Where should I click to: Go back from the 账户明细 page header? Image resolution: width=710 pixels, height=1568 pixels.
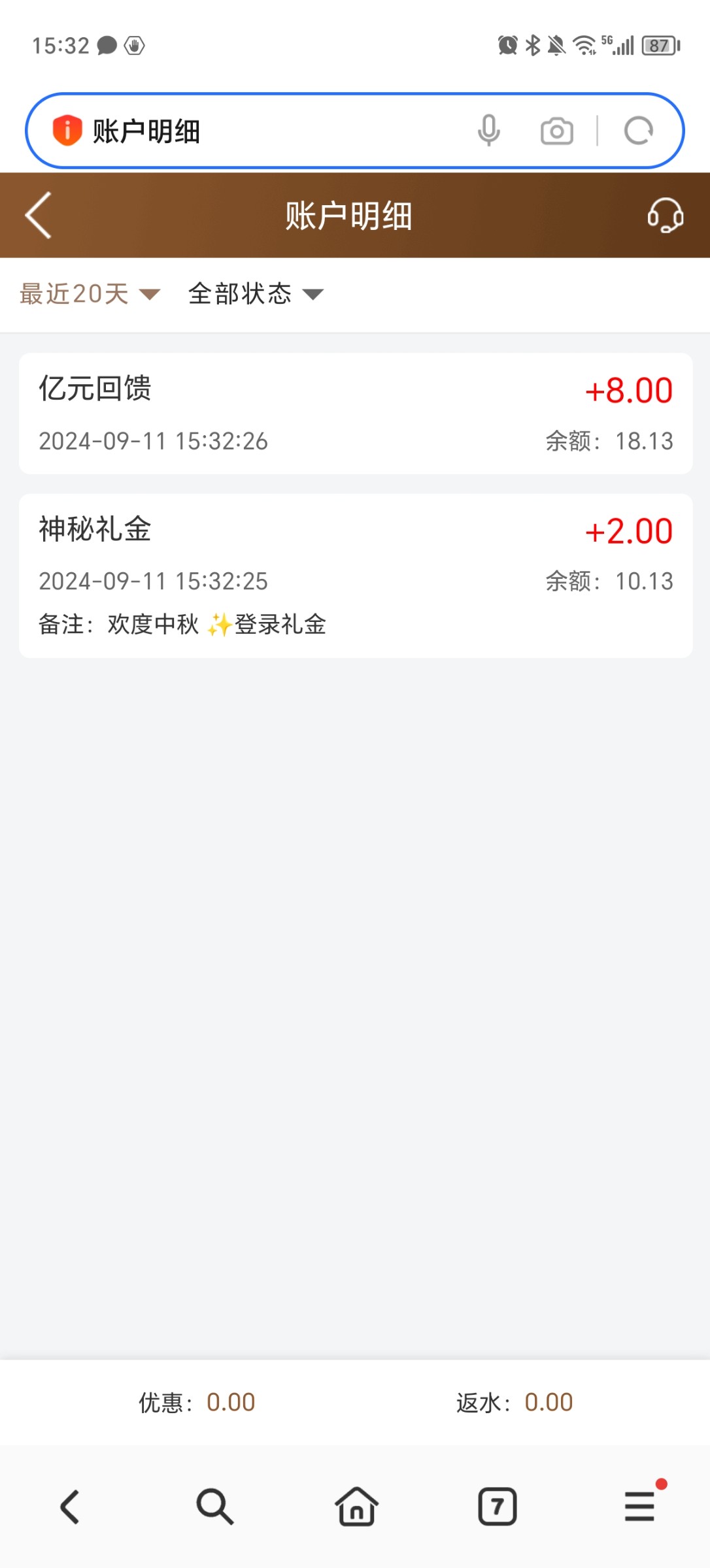(39, 216)
